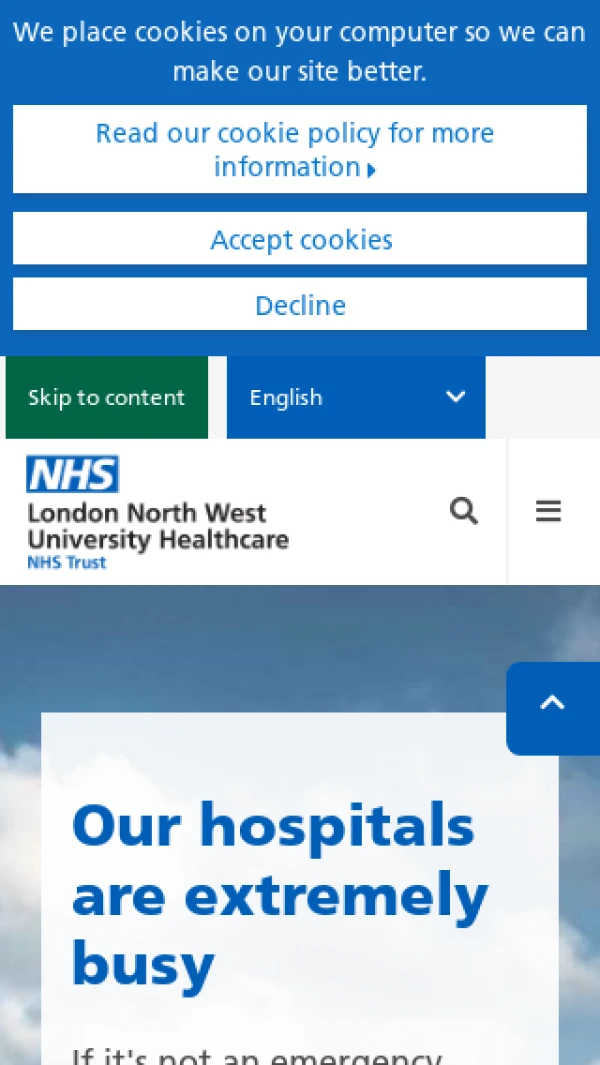The height and width of the screenshot is (1065, 600).
Task: Tap the back to top arrow
Action: pyautogui.click(x=552, y=707)
